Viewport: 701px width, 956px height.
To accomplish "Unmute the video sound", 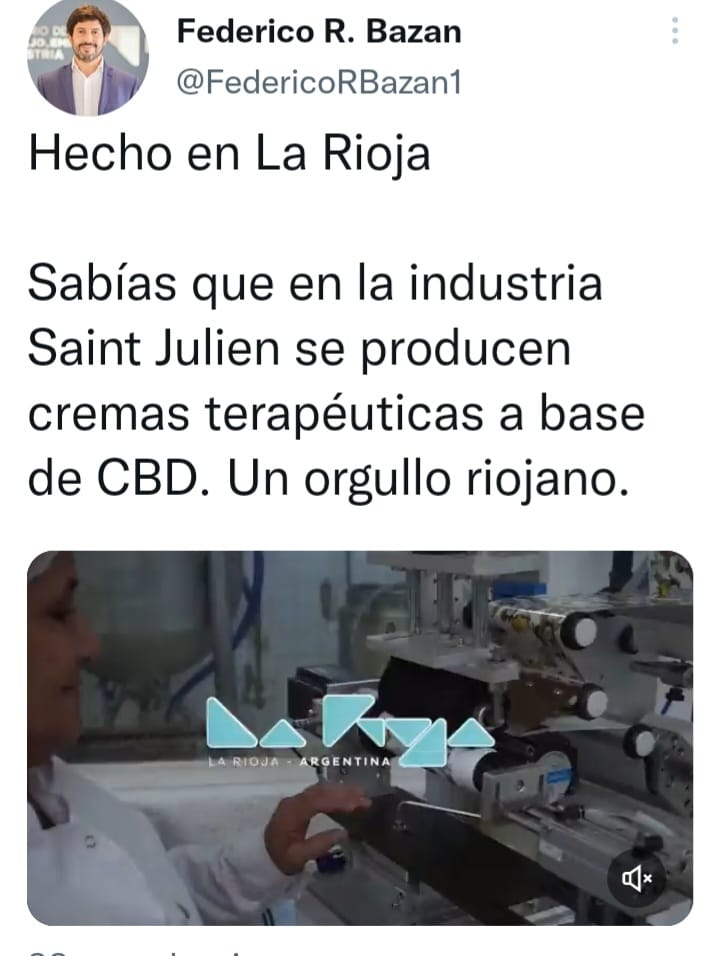I will point(637,879).
